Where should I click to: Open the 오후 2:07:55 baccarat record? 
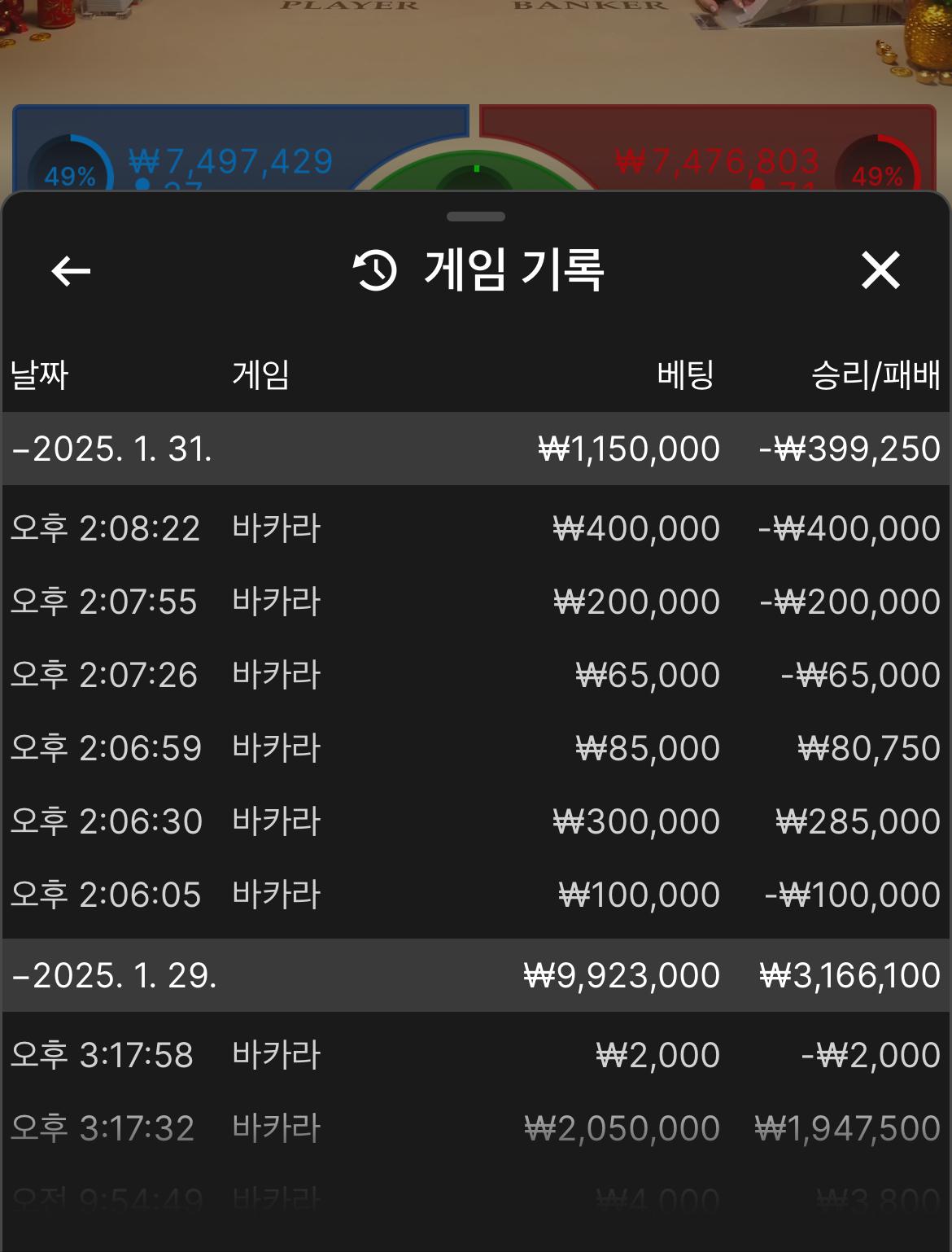475,602
